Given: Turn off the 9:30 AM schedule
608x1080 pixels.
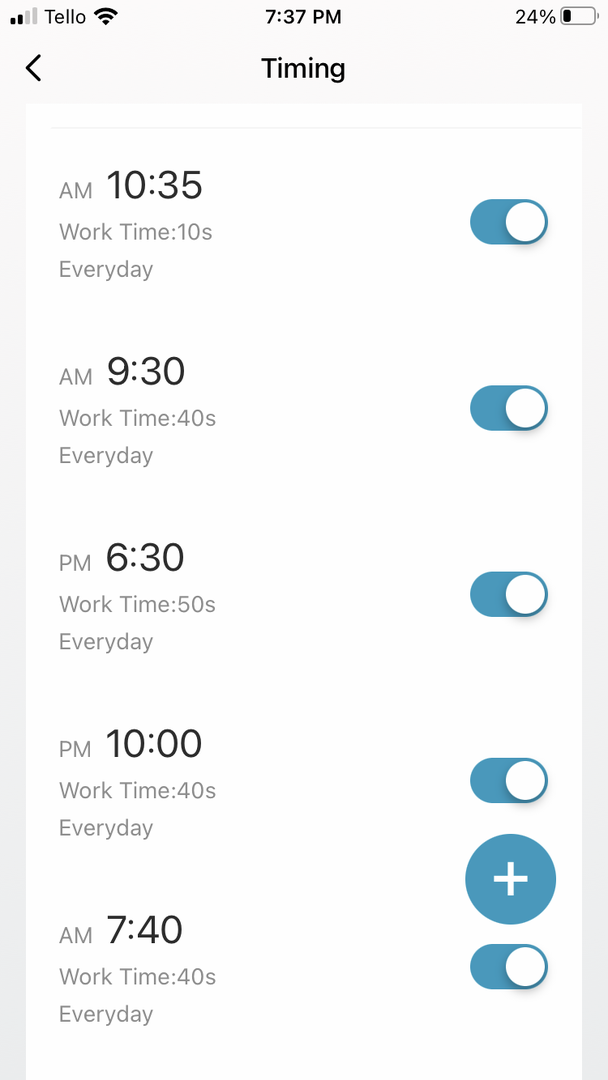Looking at the screenshot, I should pos(509,408).
